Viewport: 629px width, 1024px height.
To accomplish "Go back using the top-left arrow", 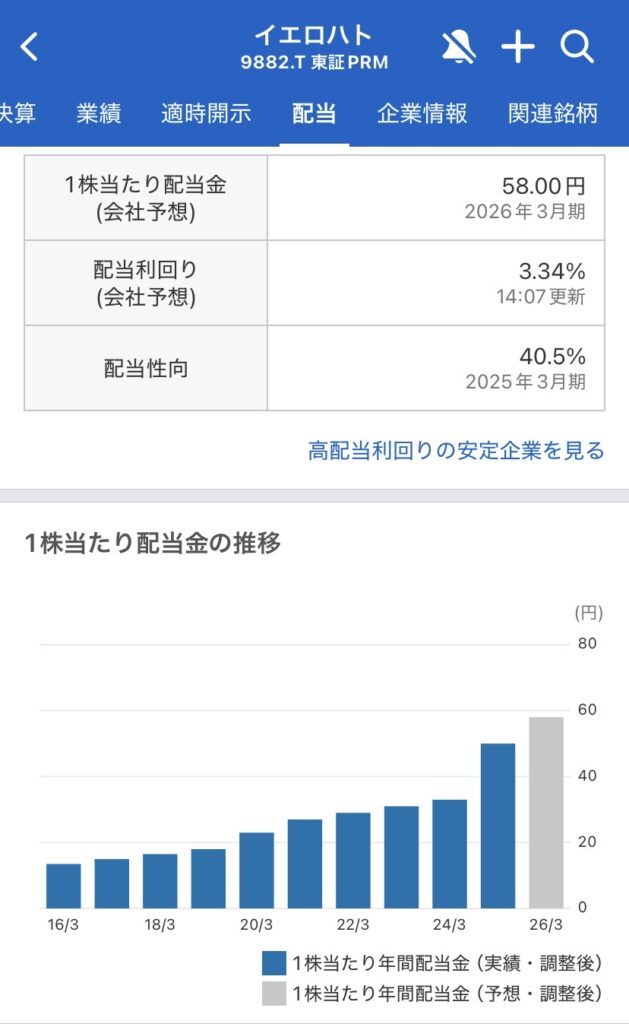I will pyautogui.click(x=30, y=47).
